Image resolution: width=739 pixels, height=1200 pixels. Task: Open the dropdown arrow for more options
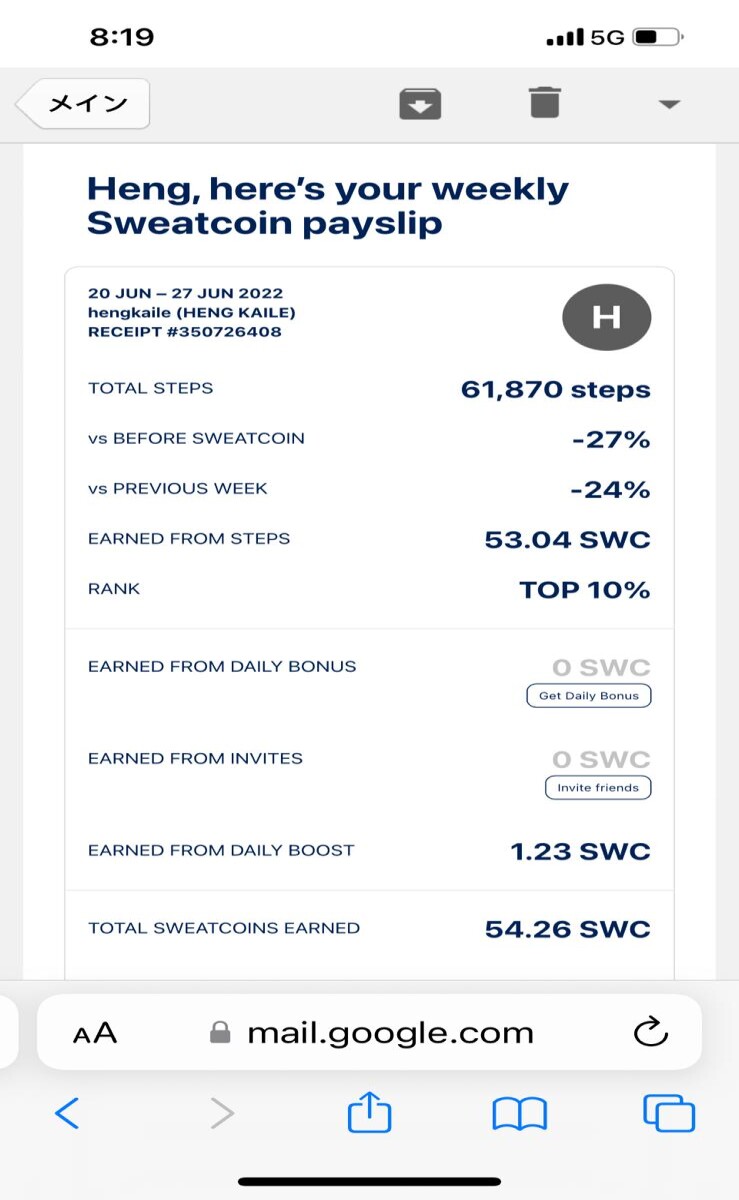coord(669,104)
